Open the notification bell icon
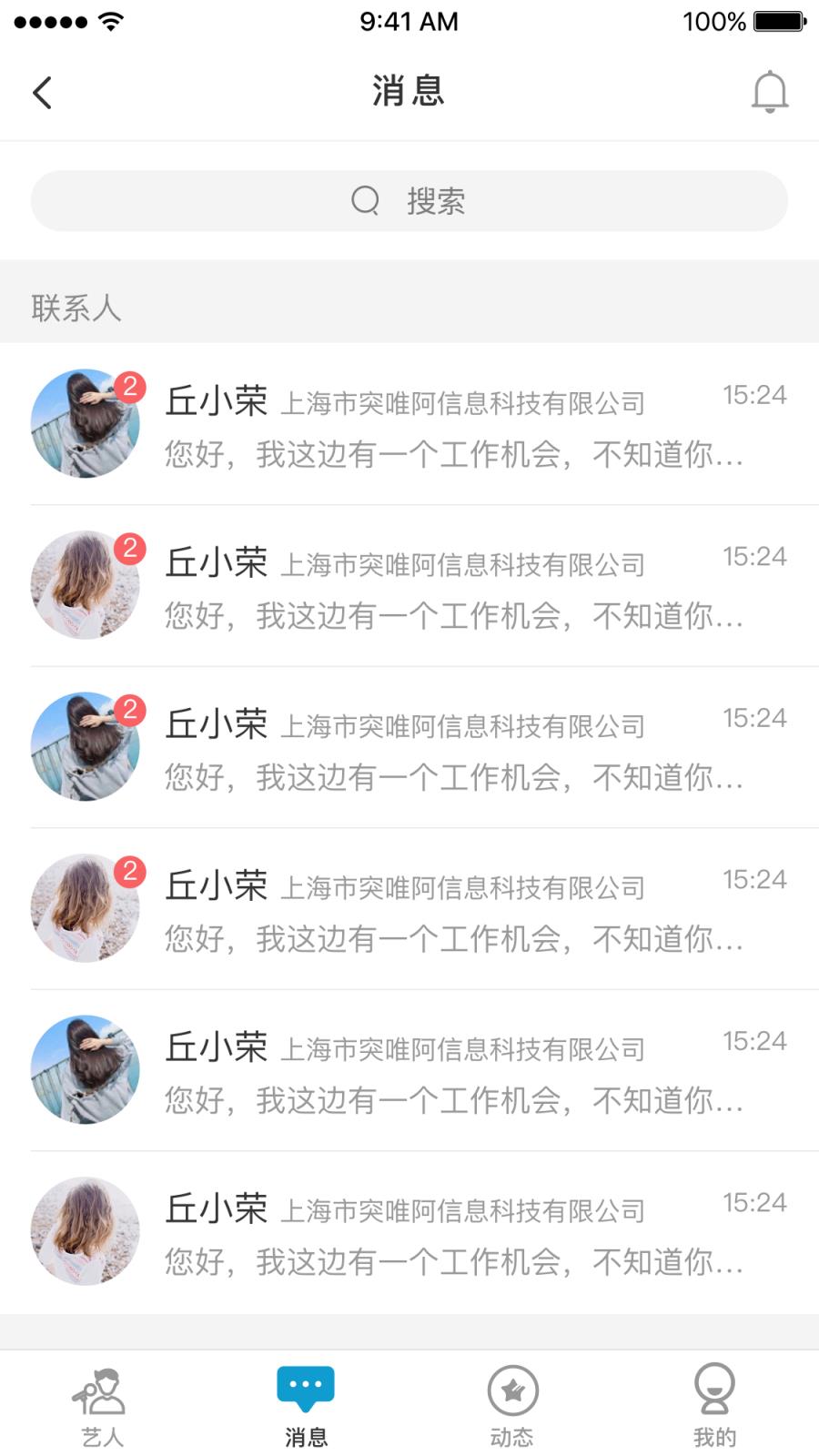Viewport: 819px width, 1456px height. tap(769, 91)
